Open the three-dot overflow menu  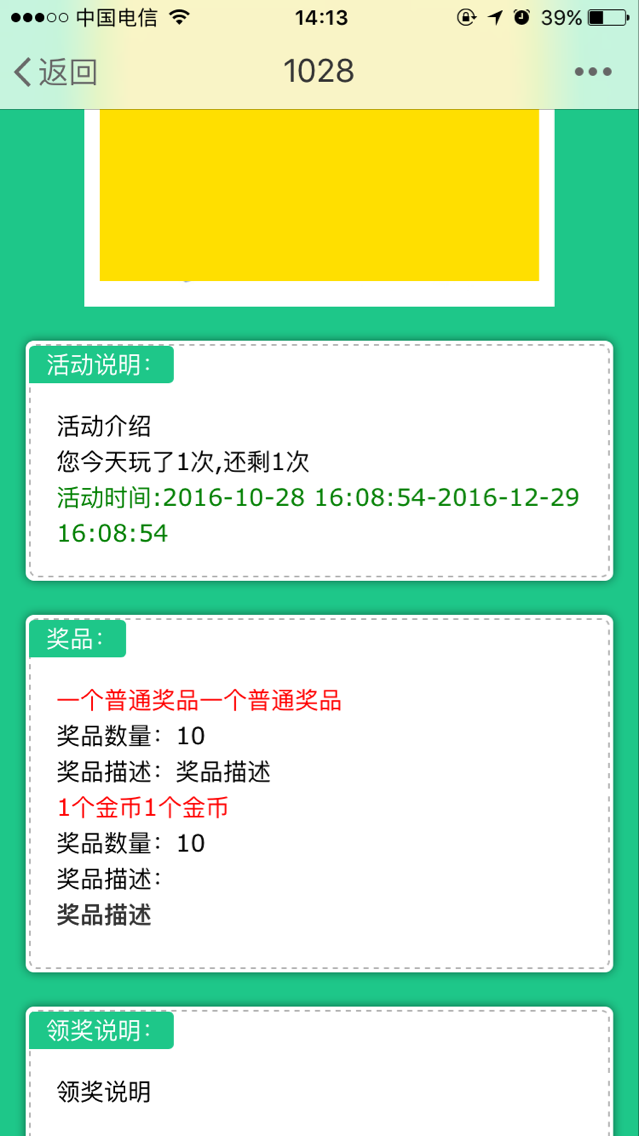click(x=592, y=72)
